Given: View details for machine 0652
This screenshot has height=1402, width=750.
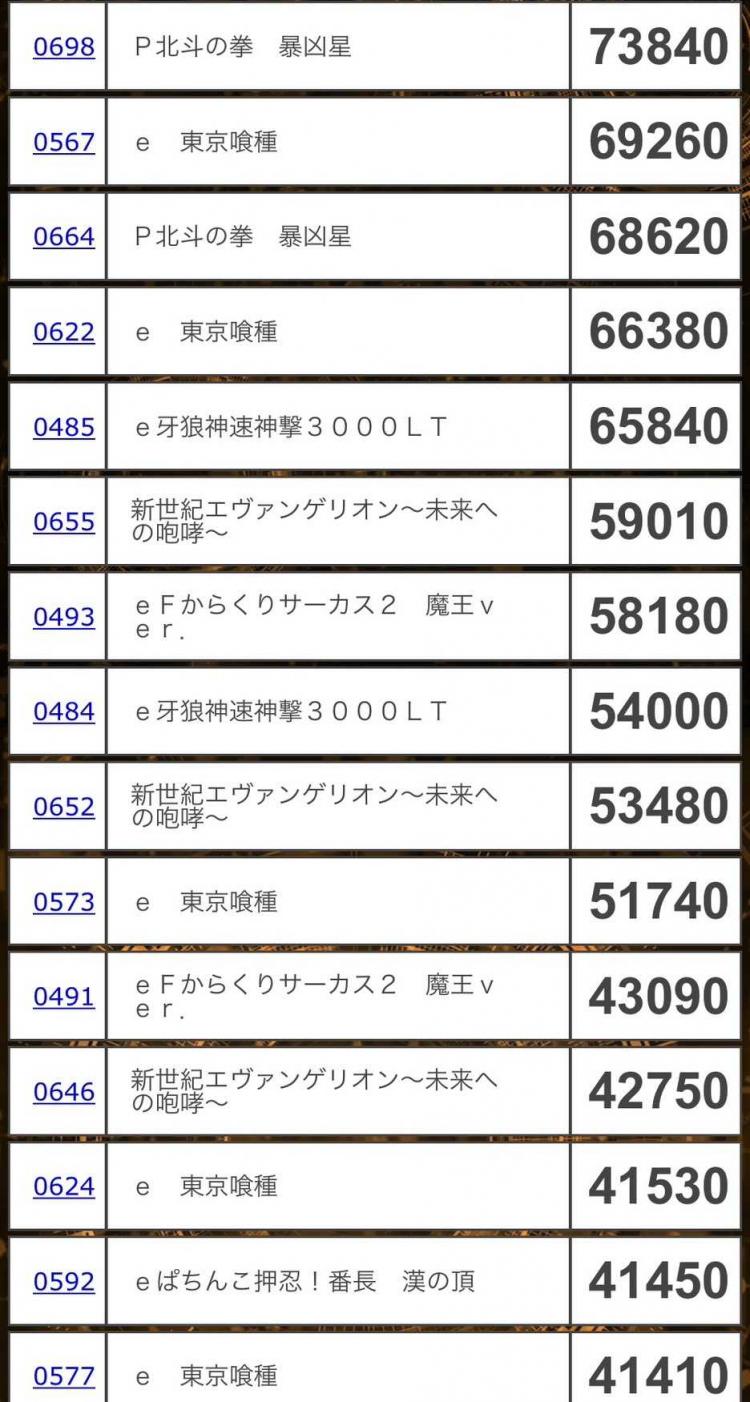Looking at the screenshot, I should pyautogui.click(x=64, y=807).
